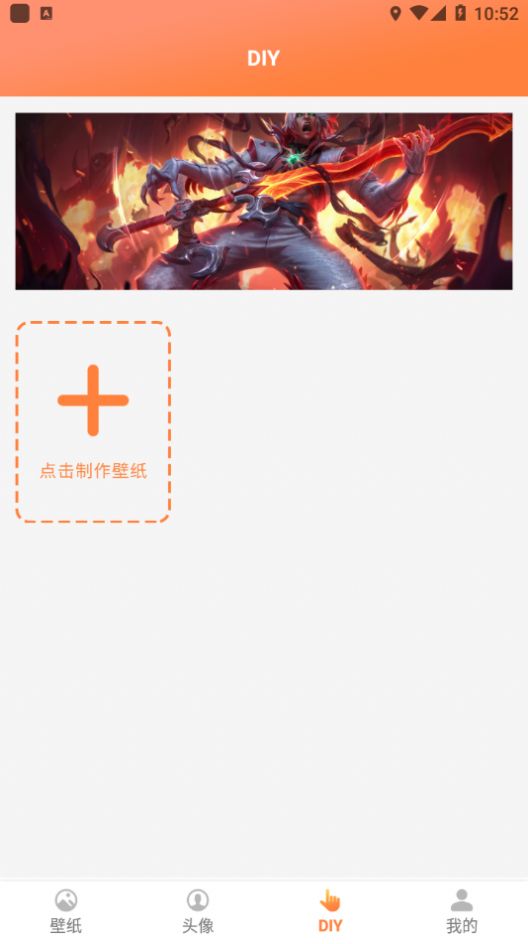Switch to the 壁纸 tab

[66, 911]
